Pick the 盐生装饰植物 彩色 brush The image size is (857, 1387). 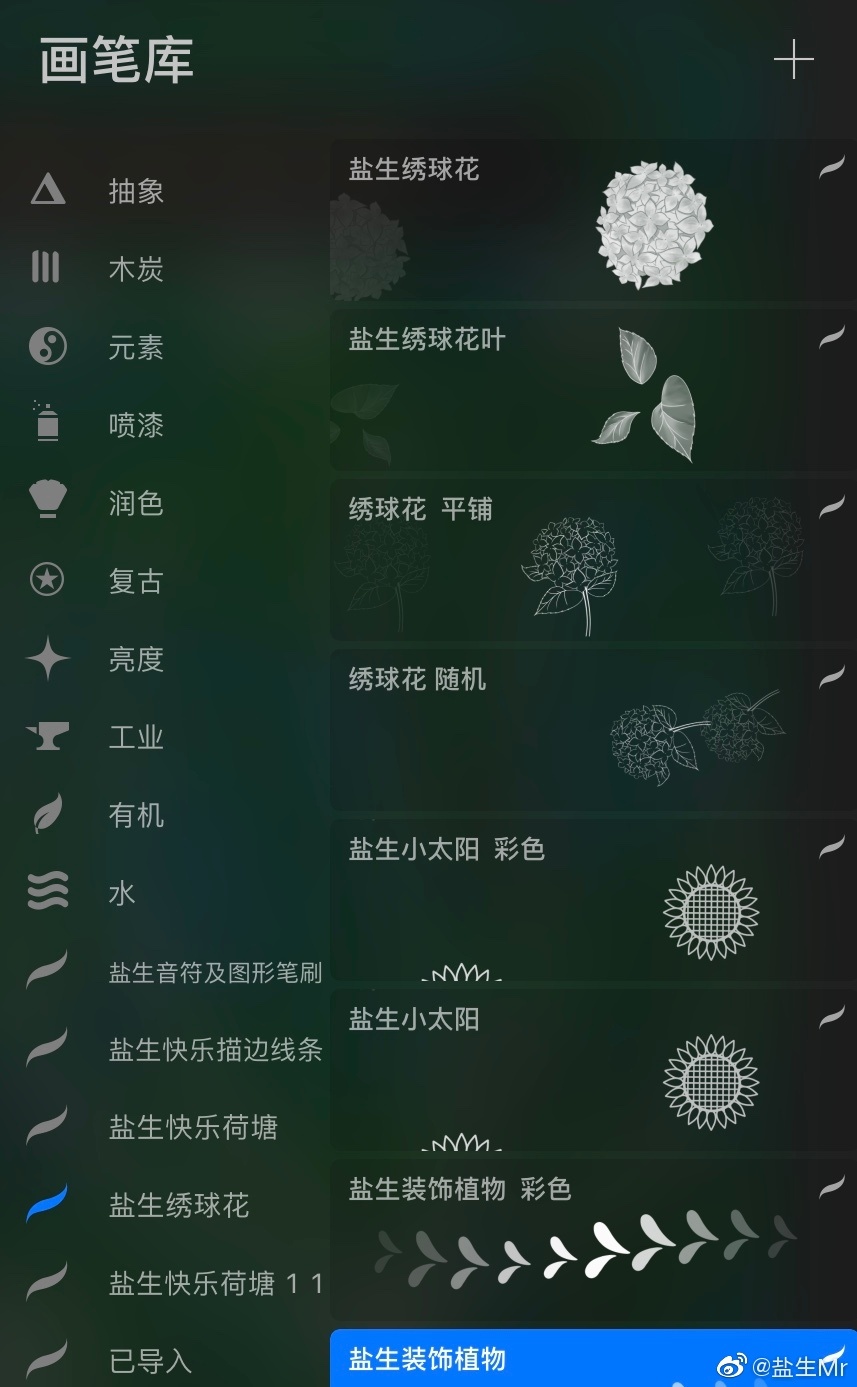tap(590, 1240)
